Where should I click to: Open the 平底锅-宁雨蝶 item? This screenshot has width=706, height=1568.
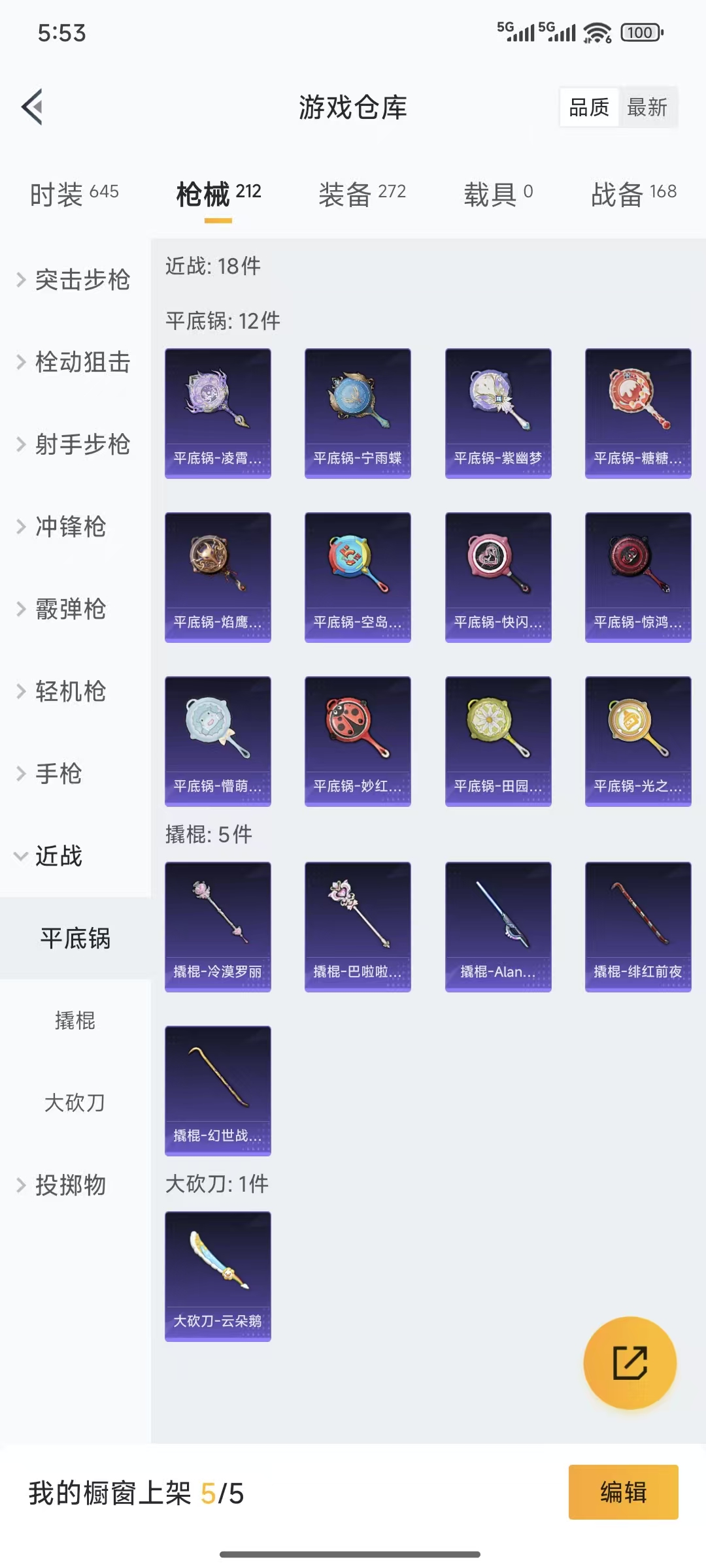[358, 413]
